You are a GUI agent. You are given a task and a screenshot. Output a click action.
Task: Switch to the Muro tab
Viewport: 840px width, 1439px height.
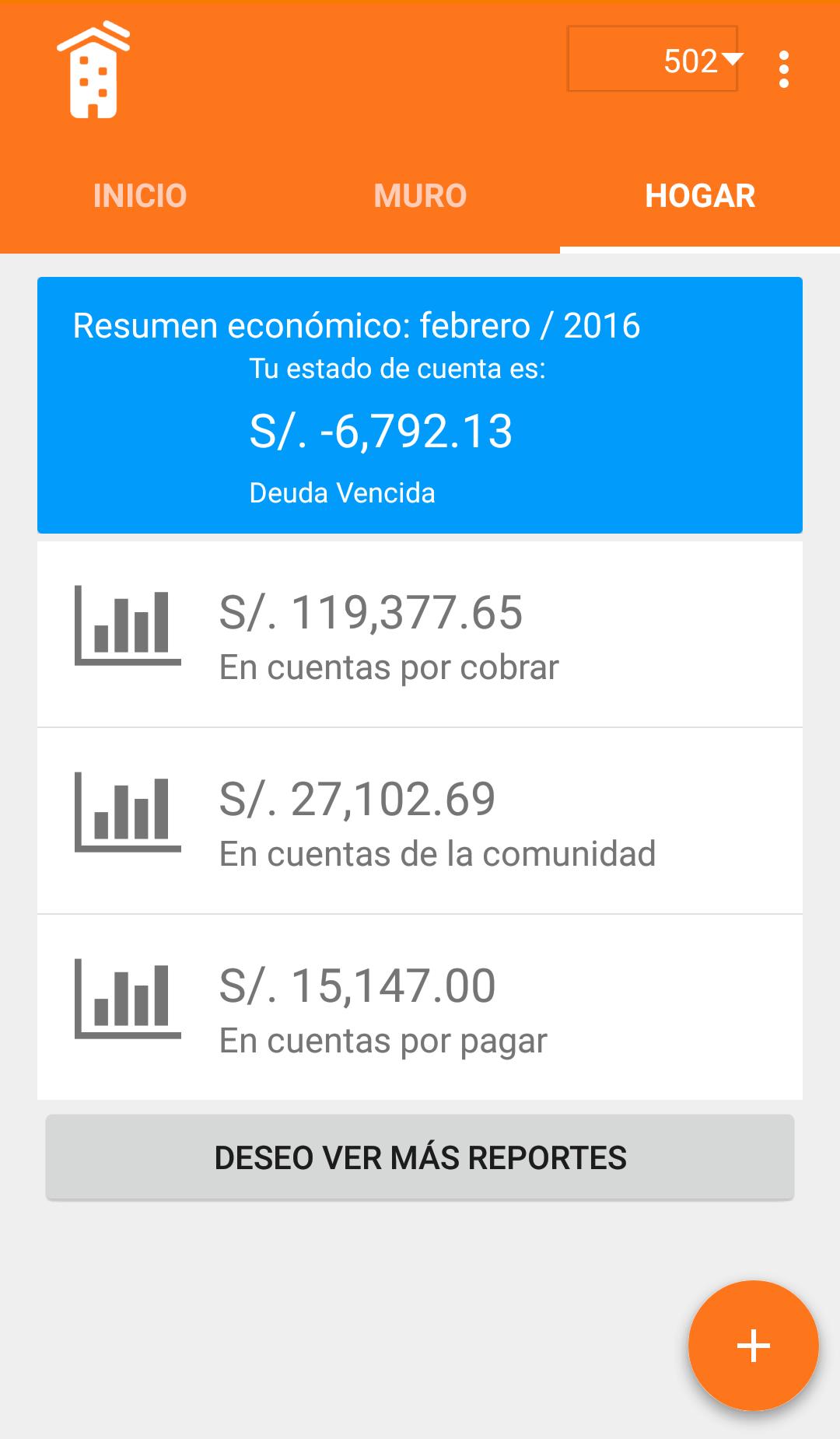(x=420, y=196)
